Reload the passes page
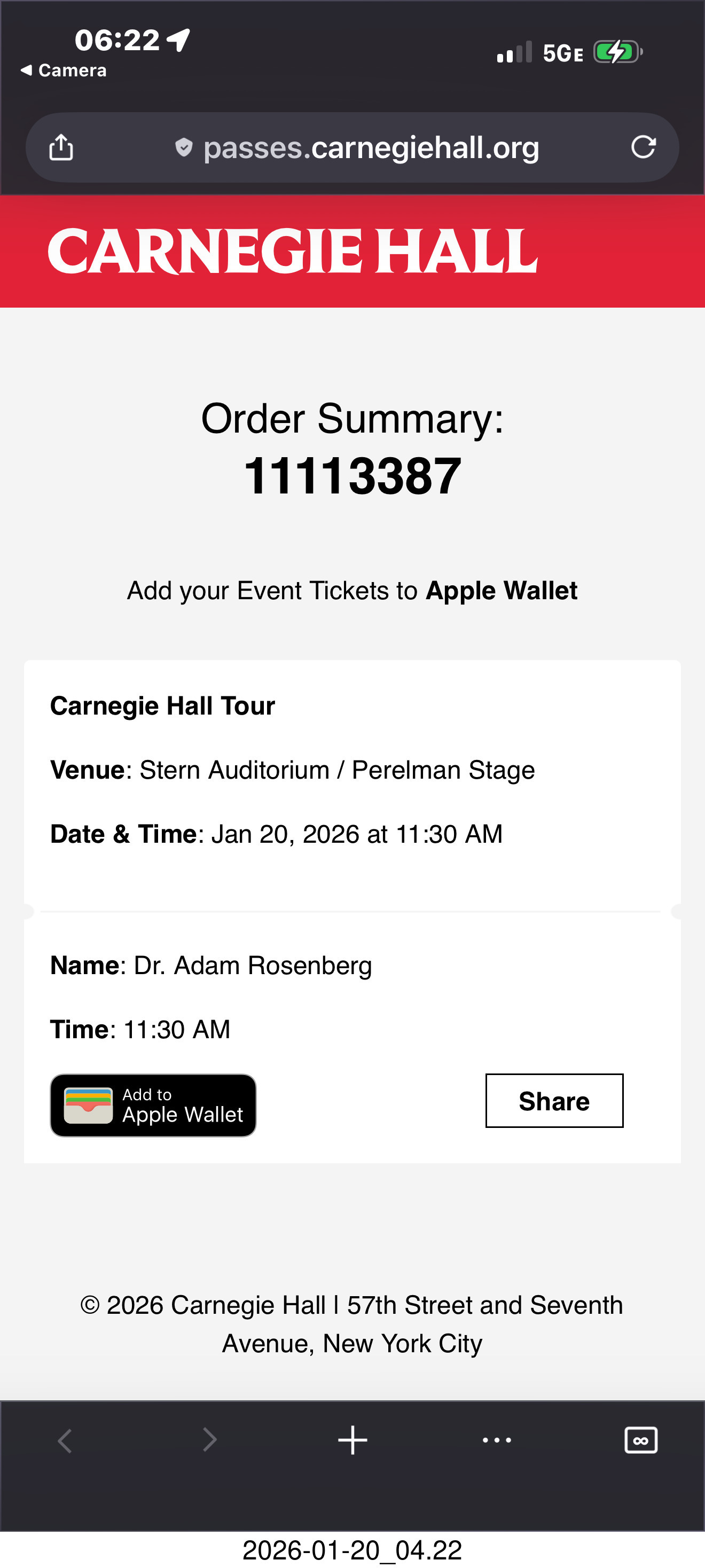The width and height of the screenshot is (705, 1568). coord(643,147)
